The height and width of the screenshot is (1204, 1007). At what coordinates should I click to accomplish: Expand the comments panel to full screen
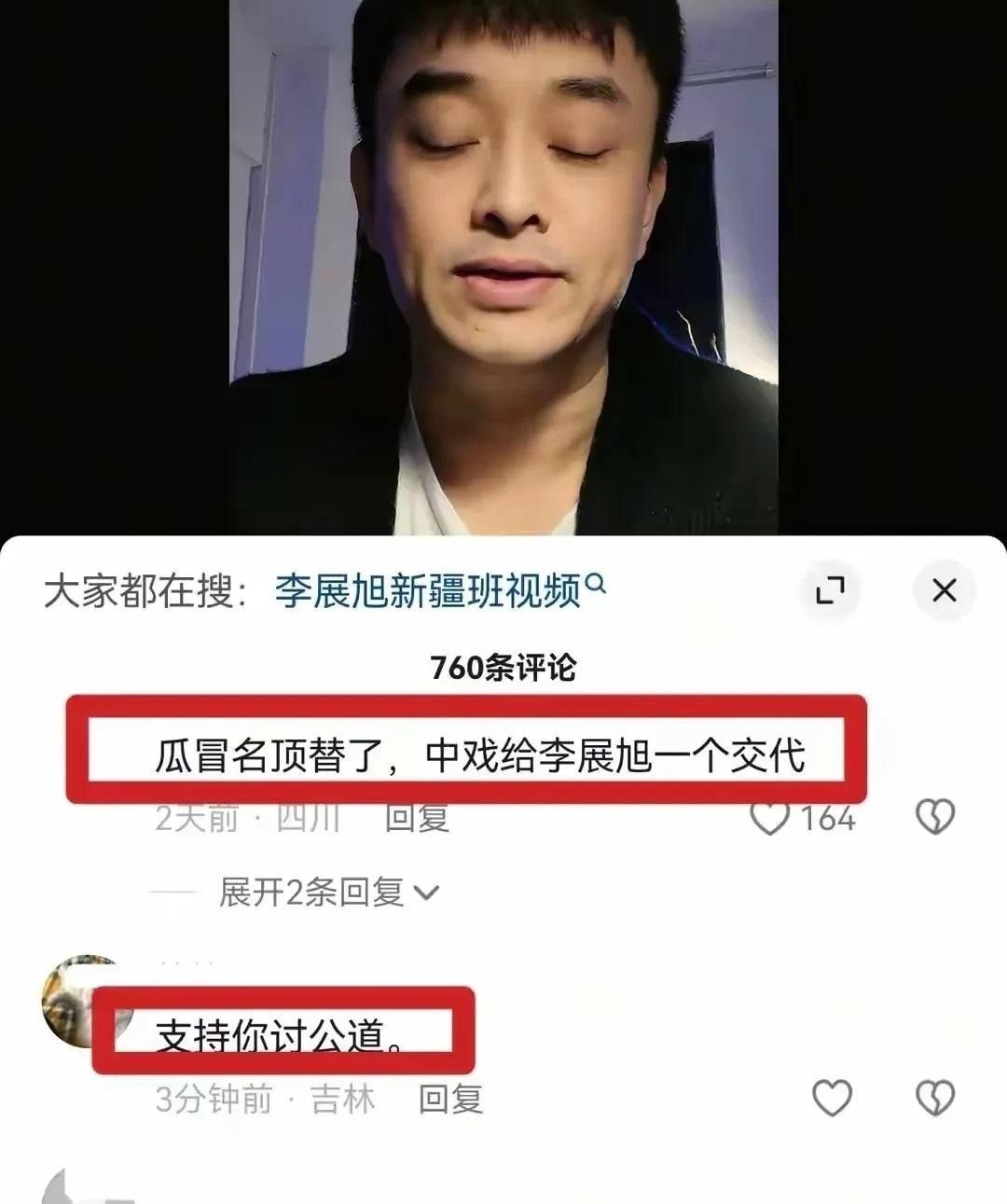(830, 590)
